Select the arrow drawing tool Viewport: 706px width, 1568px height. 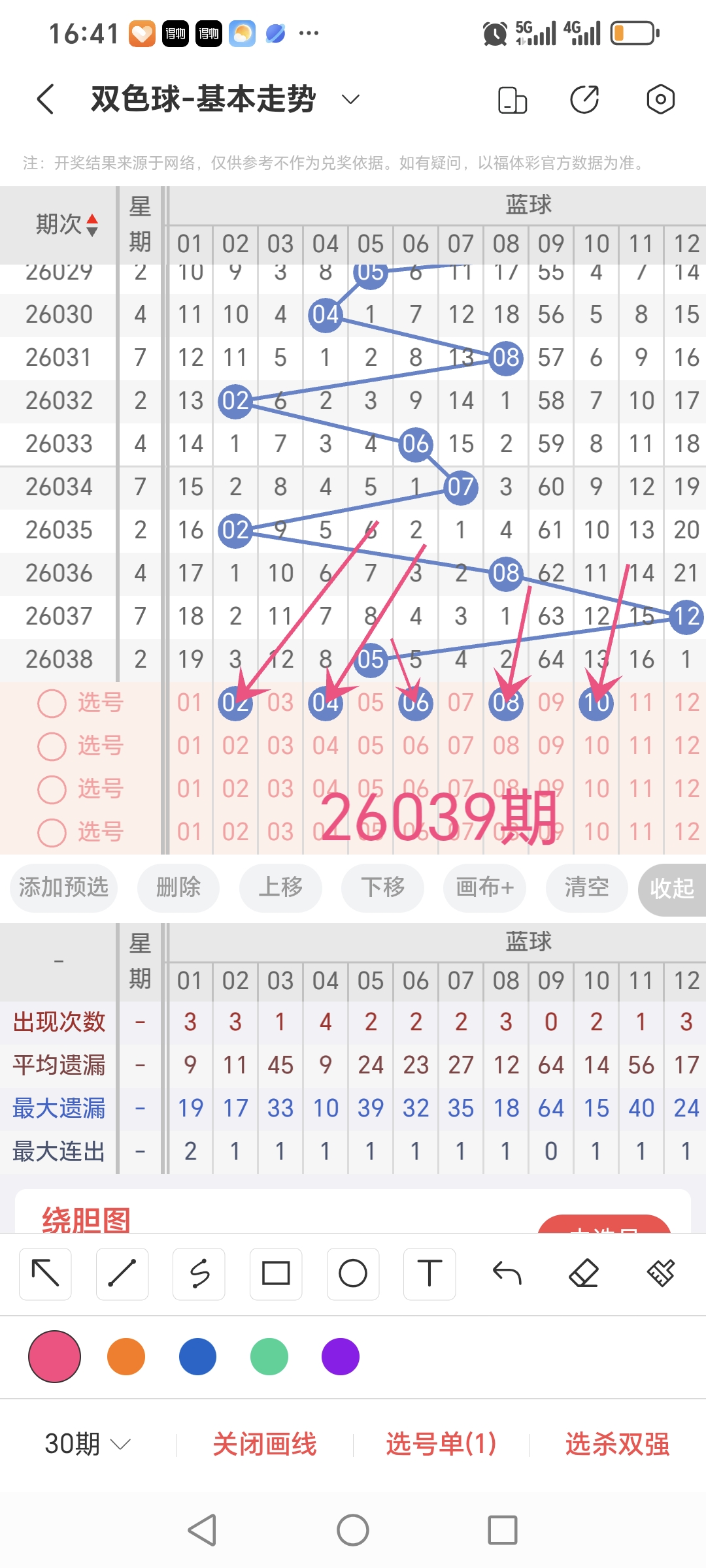[x=45, y=1273]
